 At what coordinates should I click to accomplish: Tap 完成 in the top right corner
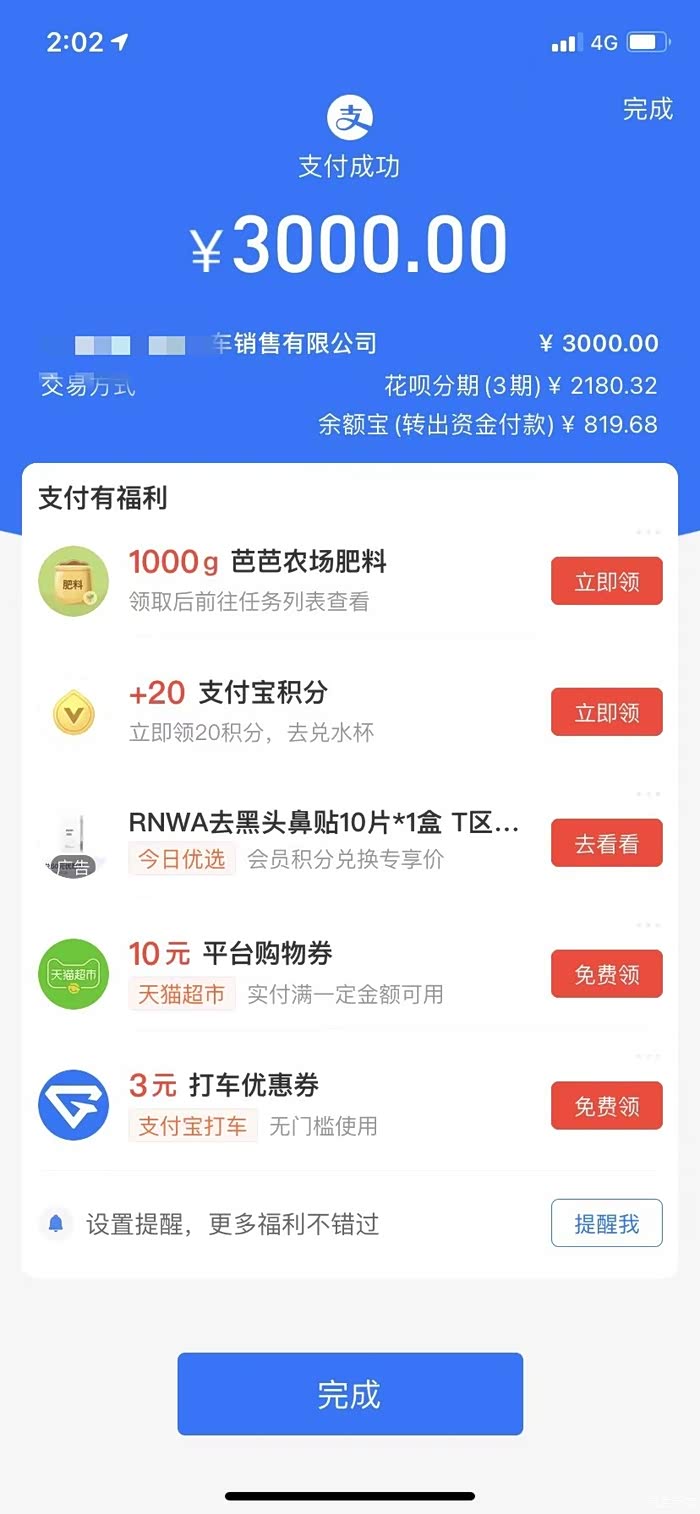point(647,109)
